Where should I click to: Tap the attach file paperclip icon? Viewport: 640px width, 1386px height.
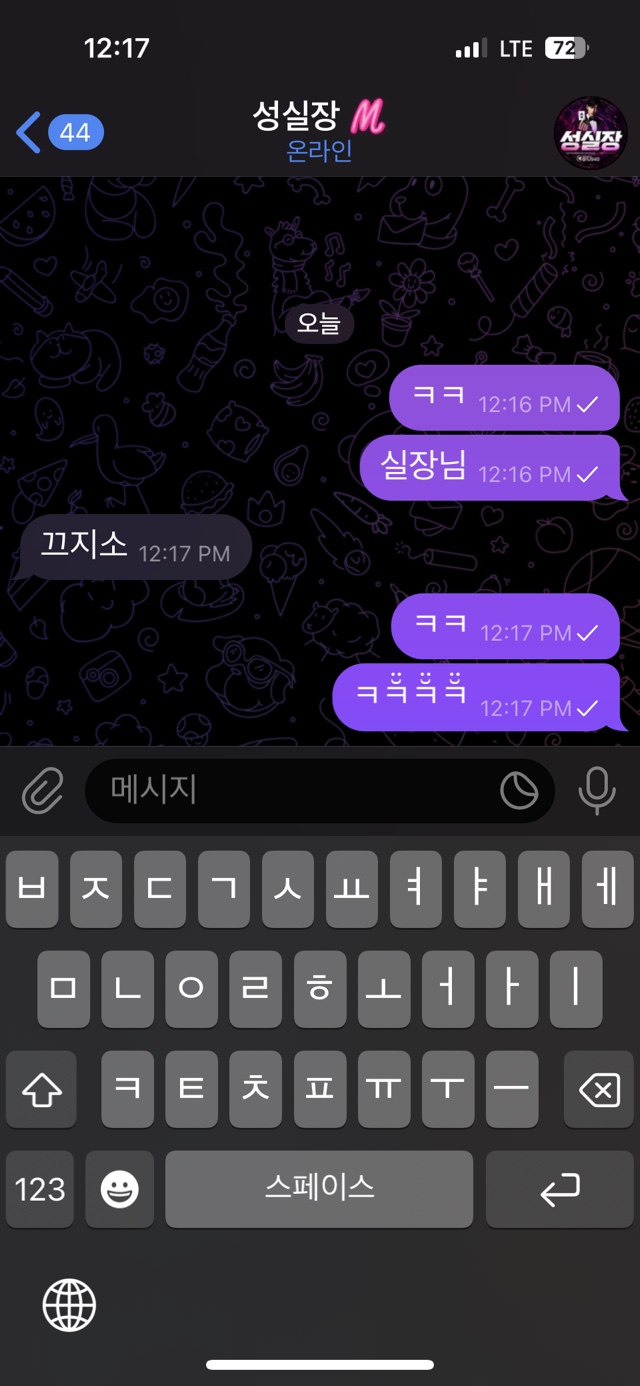click(x=43, y=792)
